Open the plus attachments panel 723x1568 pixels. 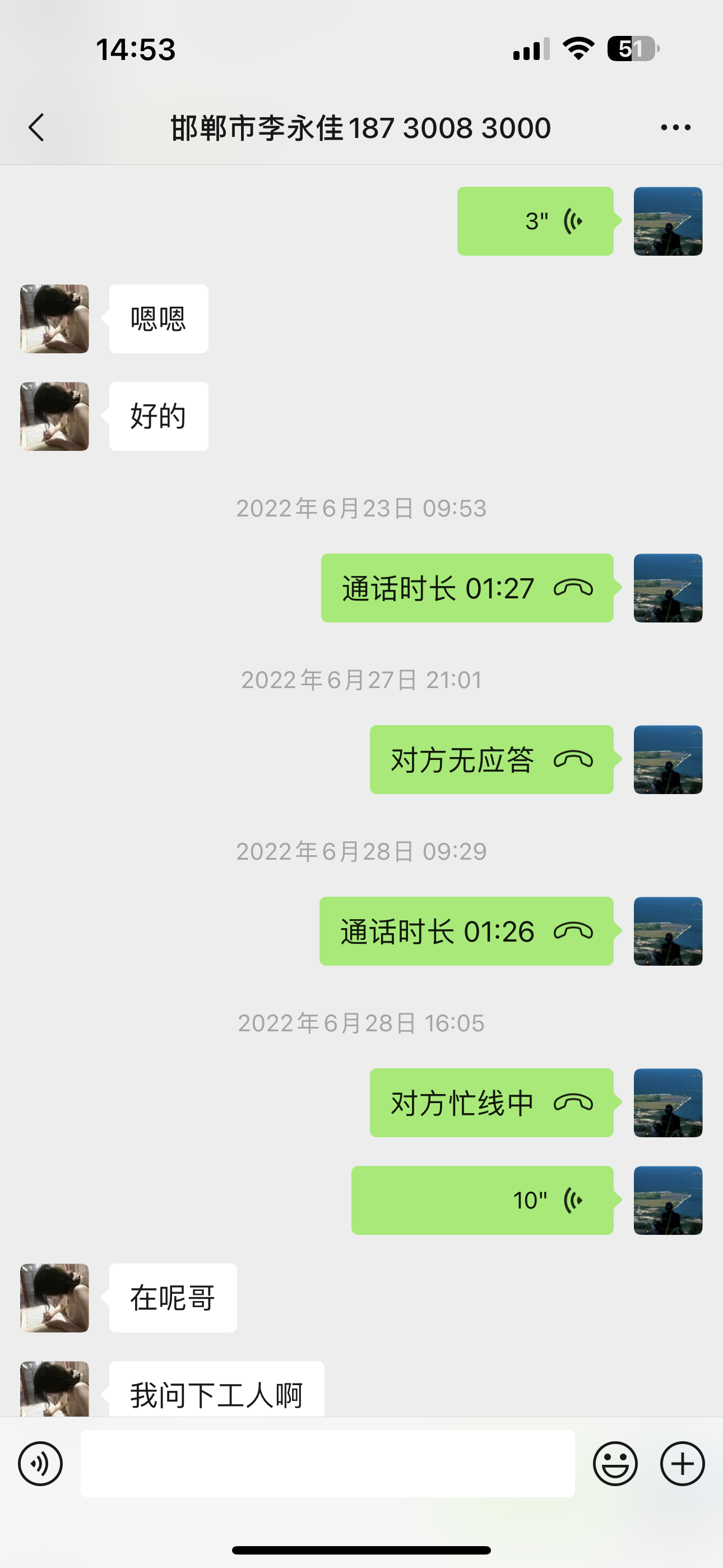(682, 1464)
